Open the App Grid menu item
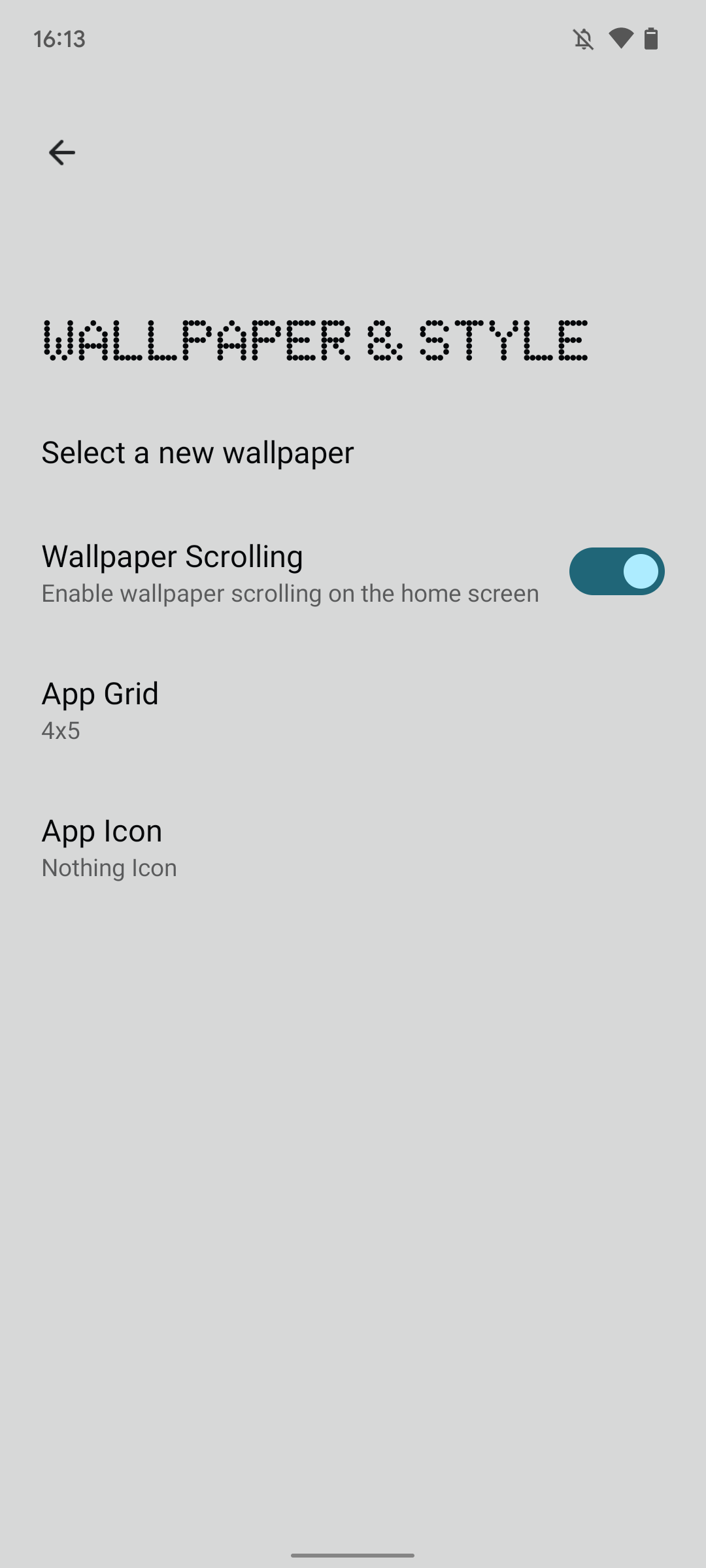 [x=100, y=709]
